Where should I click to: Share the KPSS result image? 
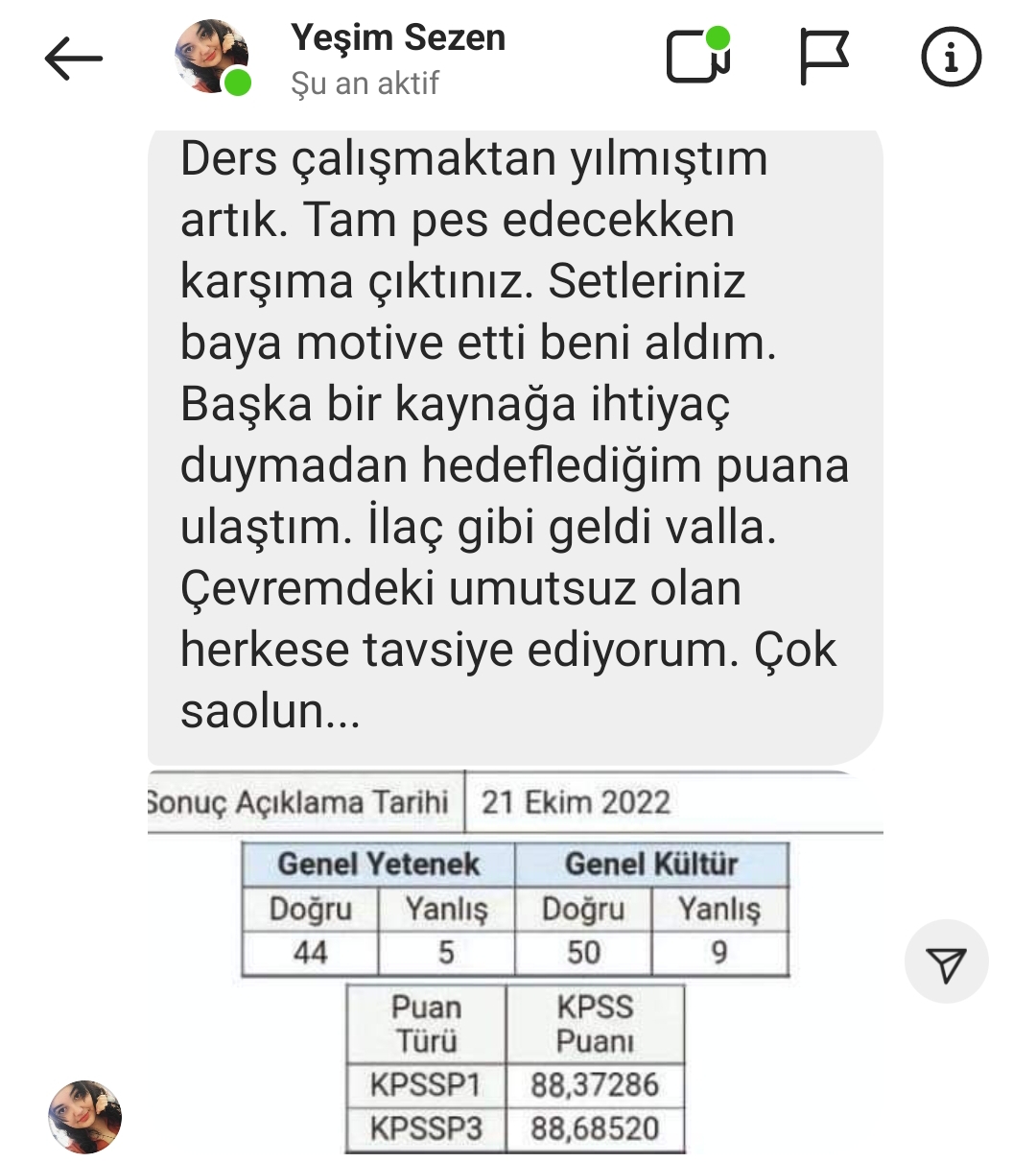click(x=946, y=962)
